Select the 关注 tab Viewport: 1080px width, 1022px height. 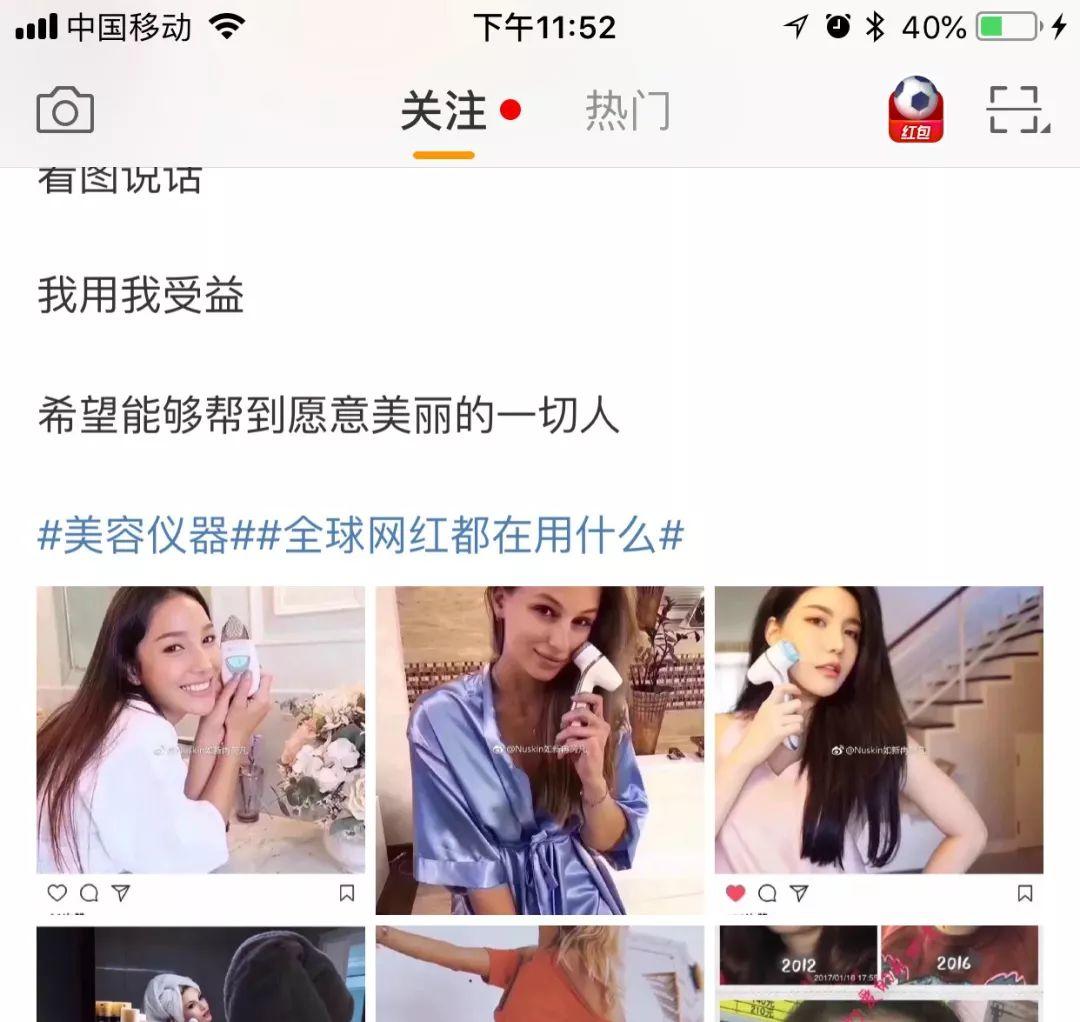point(443,111)
